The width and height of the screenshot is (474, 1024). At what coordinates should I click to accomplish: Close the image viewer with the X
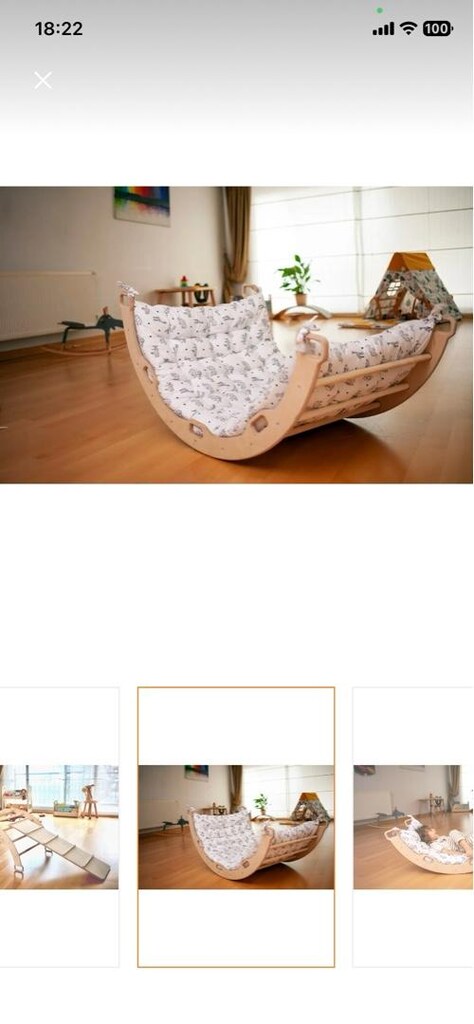pos(43,80)
